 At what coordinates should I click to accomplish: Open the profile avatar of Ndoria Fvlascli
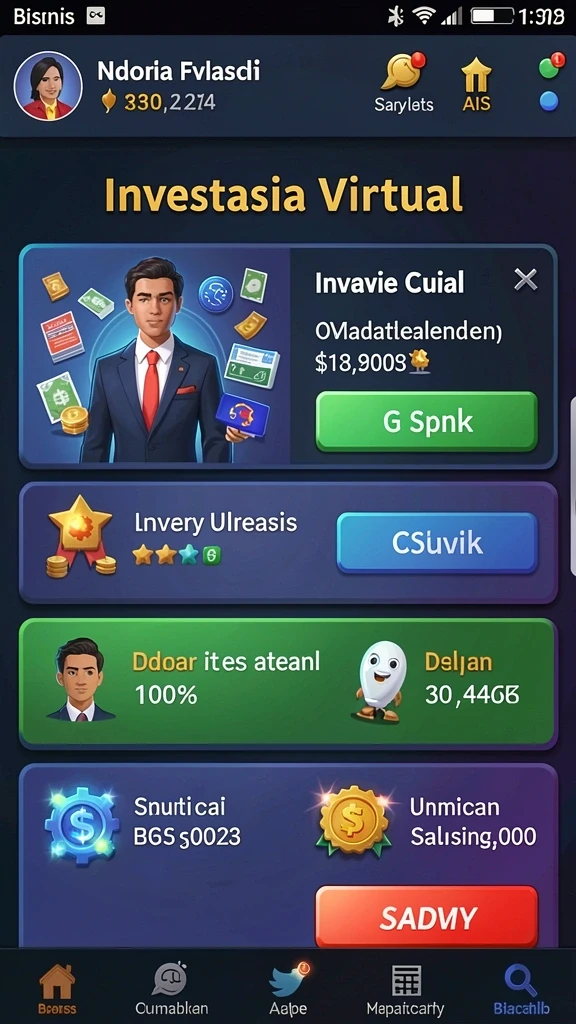click(x=48, y=86)
